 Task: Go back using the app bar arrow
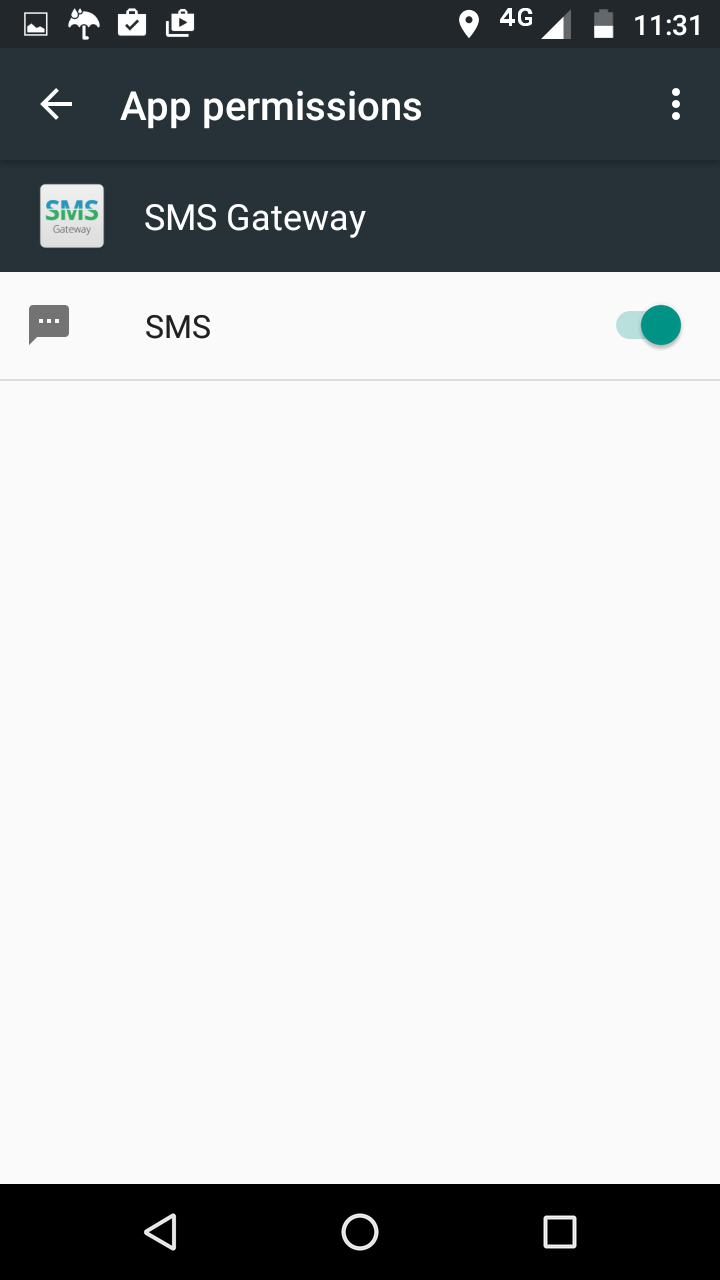(56, 104)
